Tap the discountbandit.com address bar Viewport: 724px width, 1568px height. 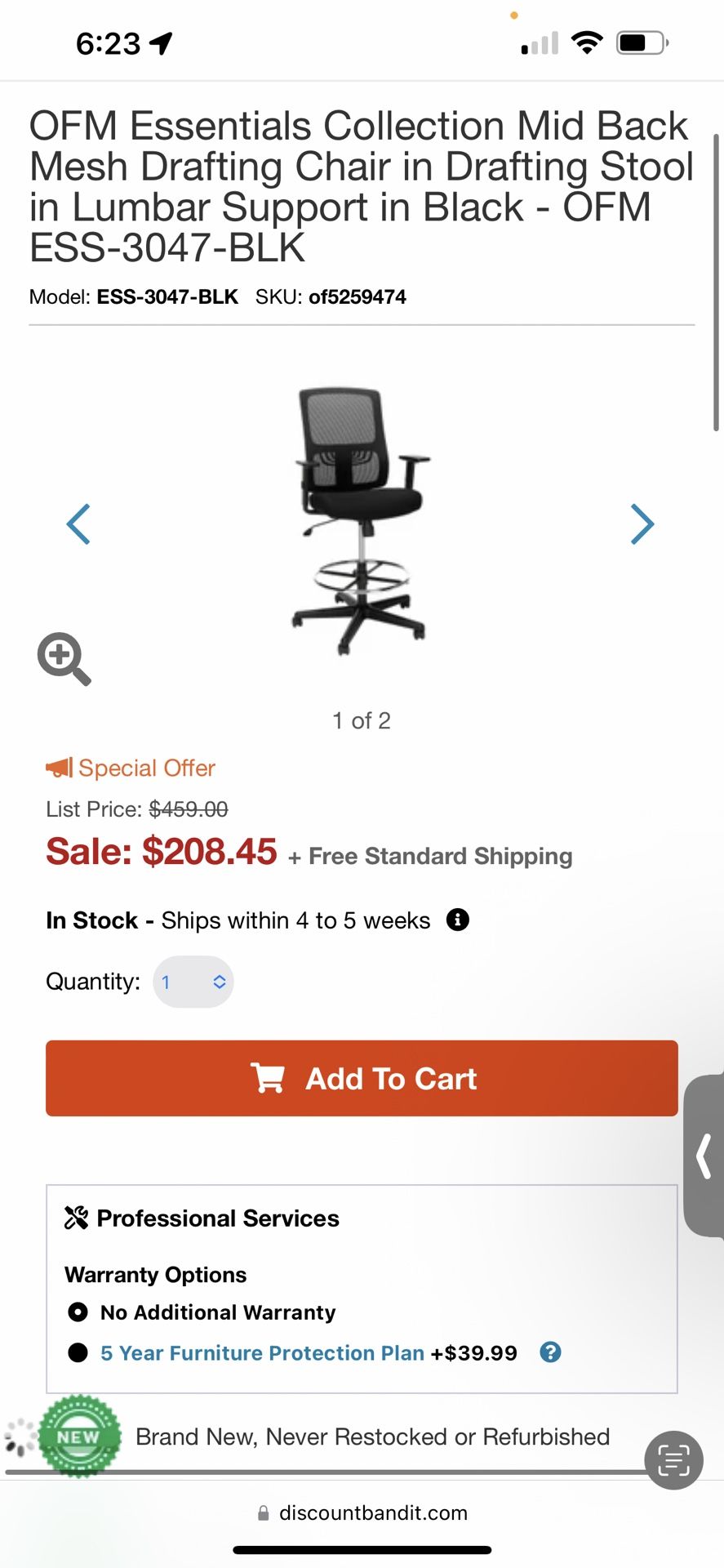click(x=362, y=1513)
